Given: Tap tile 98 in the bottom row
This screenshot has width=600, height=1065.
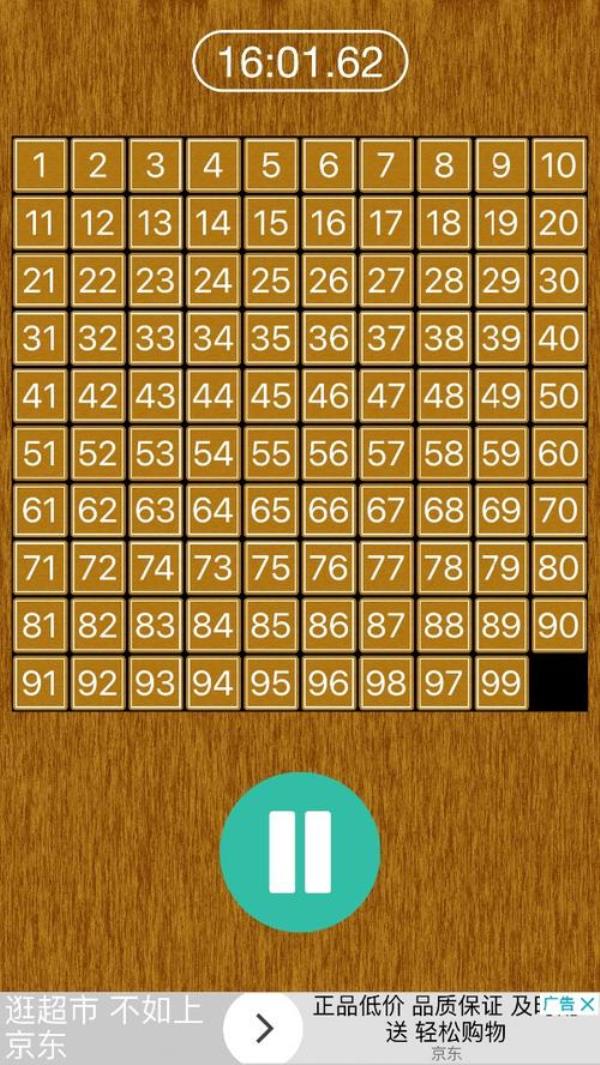Looking at the screenshot, I should [x=386, y=683].
